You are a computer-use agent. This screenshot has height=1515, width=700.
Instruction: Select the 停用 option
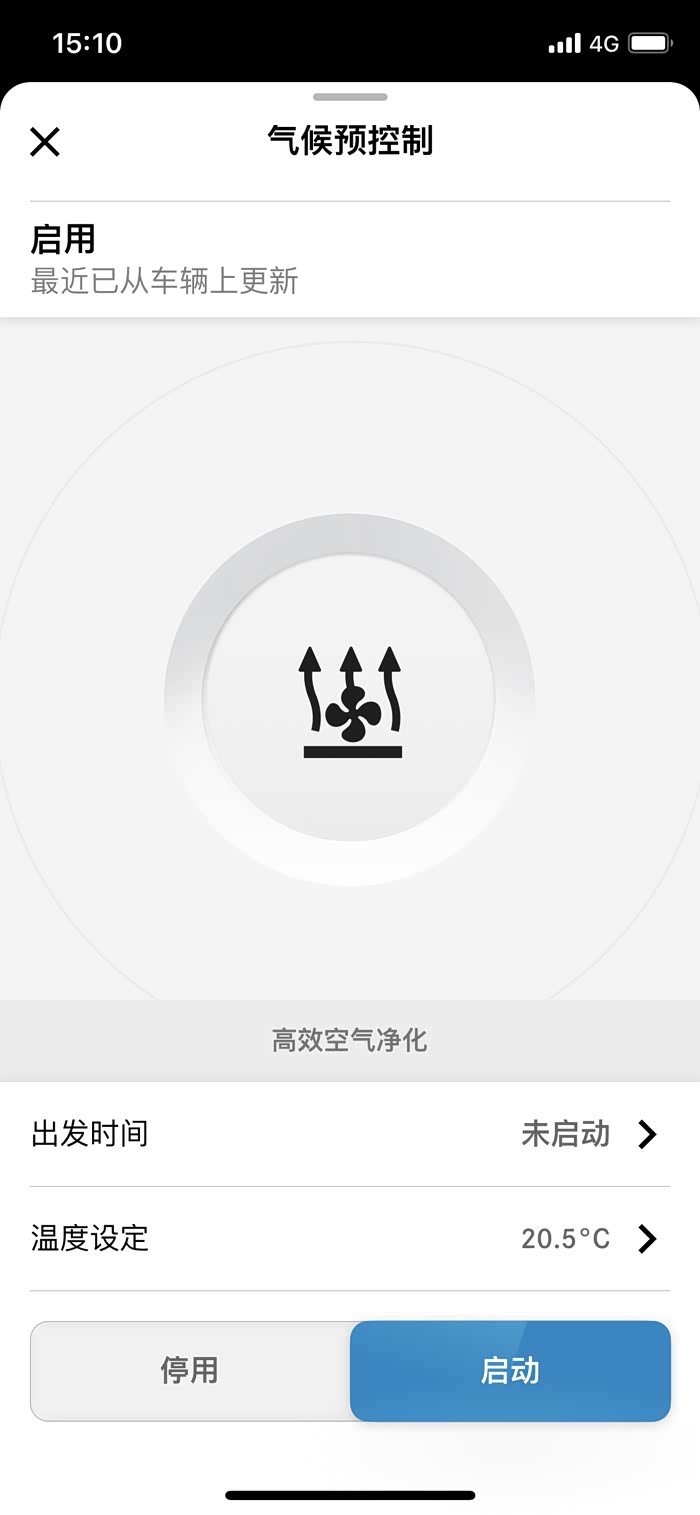(190, 1371)
